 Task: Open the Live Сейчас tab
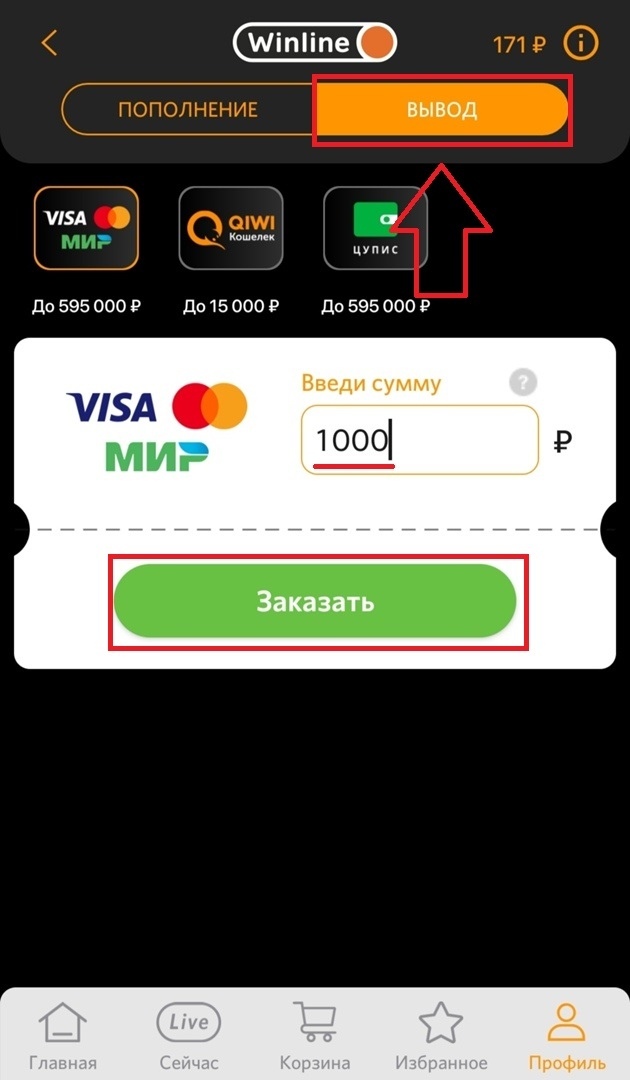[189, 1035]
